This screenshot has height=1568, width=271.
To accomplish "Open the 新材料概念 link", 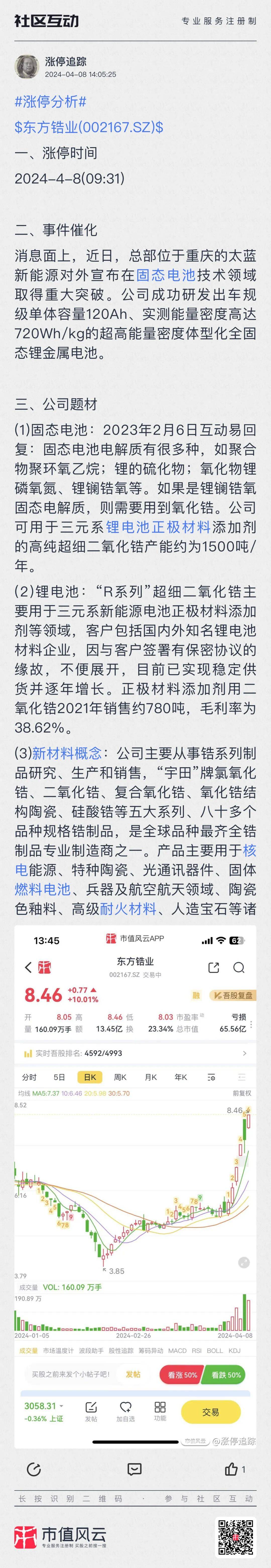I will tap(67, 753).
